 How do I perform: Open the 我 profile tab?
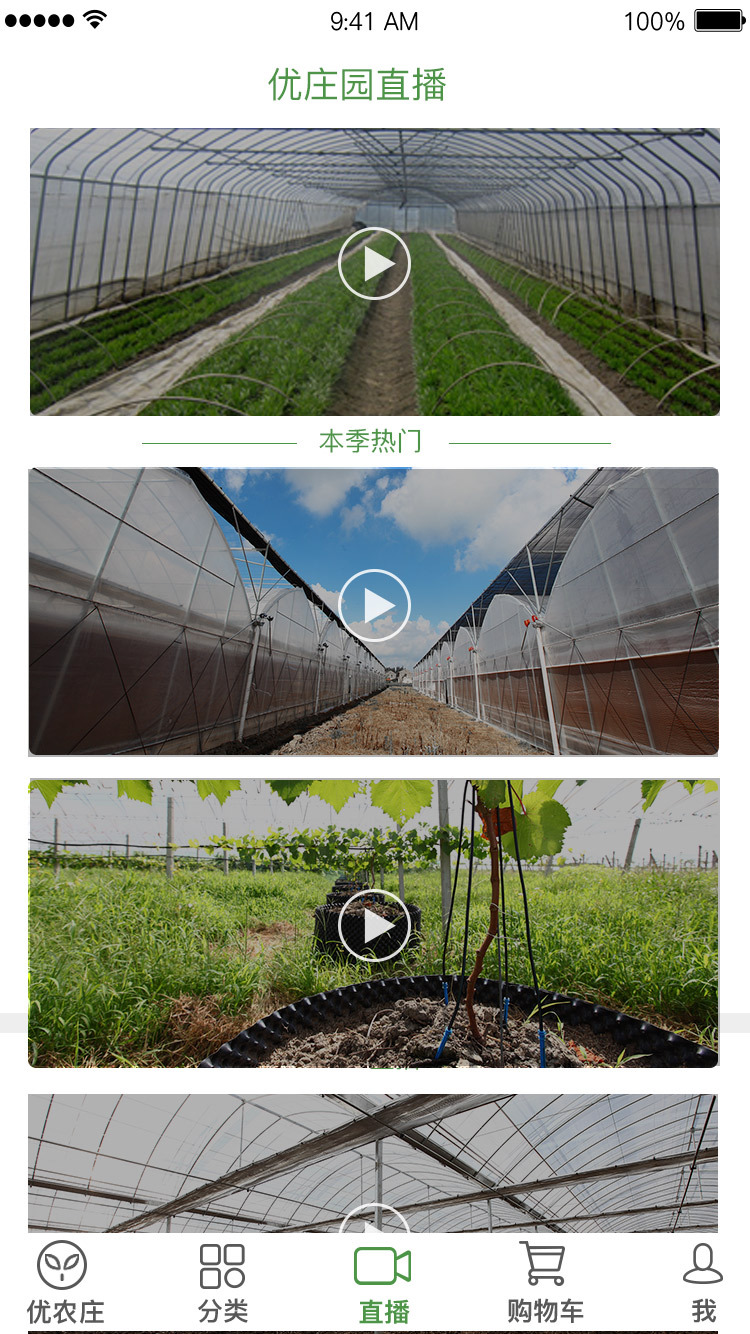coord(703,1282)
